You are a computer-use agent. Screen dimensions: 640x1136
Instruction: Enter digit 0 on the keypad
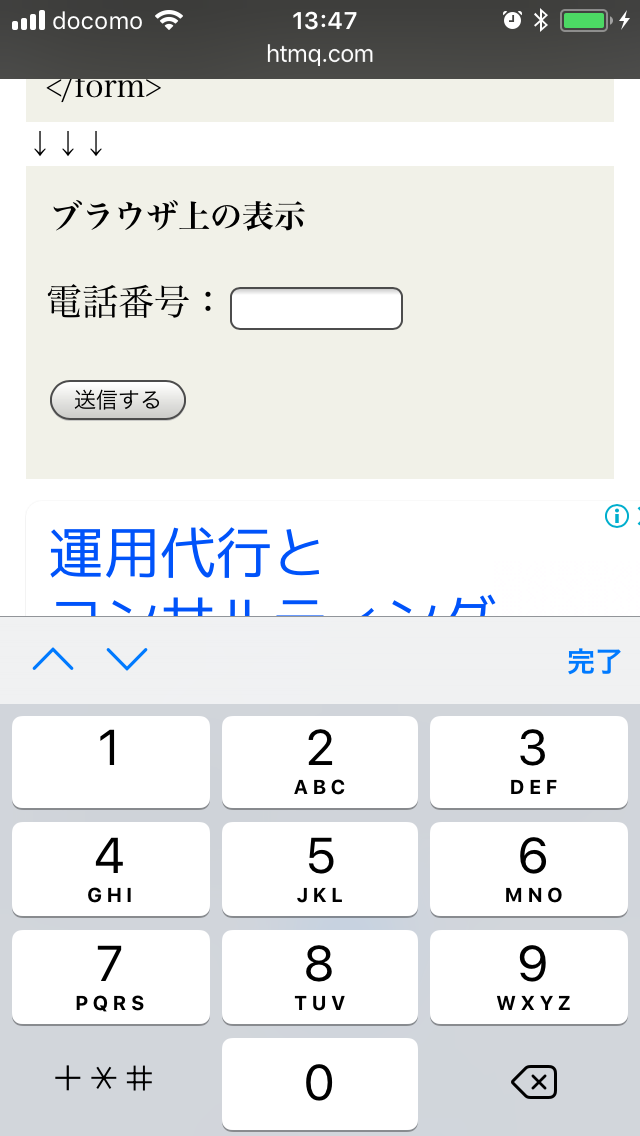coord(320,1083)
